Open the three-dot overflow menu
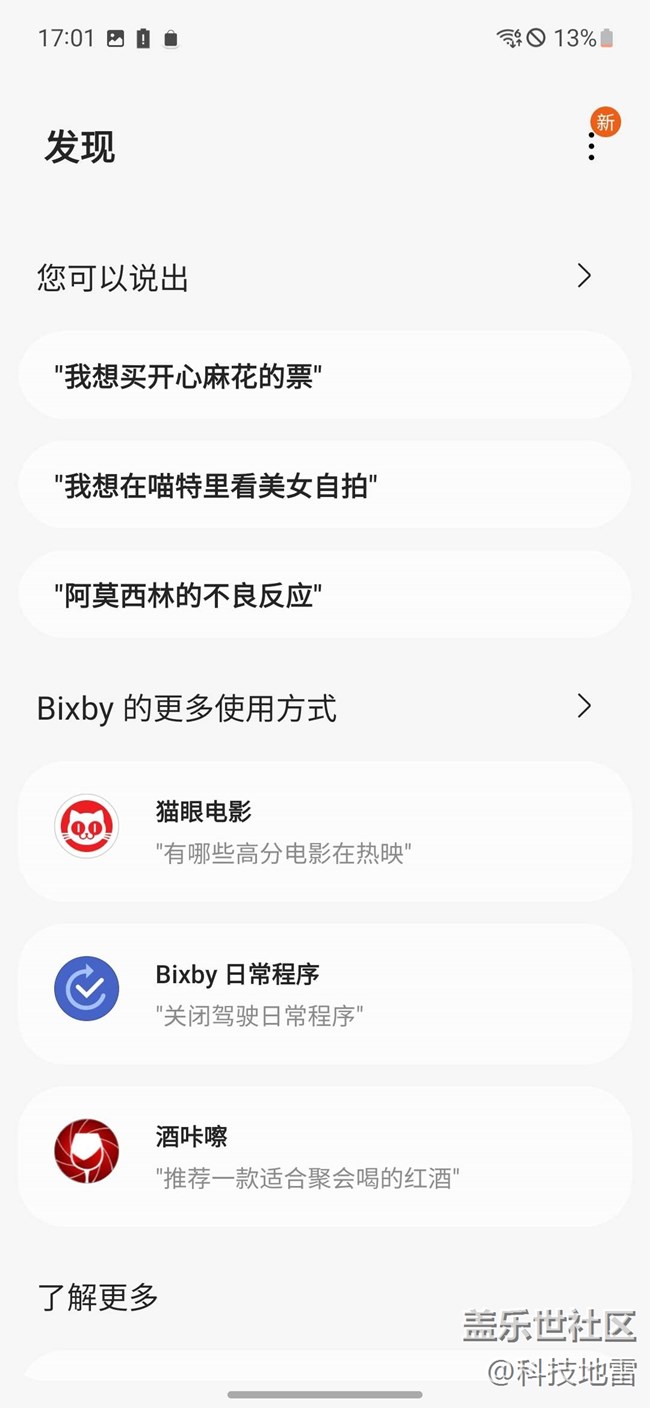The height and width of the screenshot is (1408, 650). pos(591,148)
